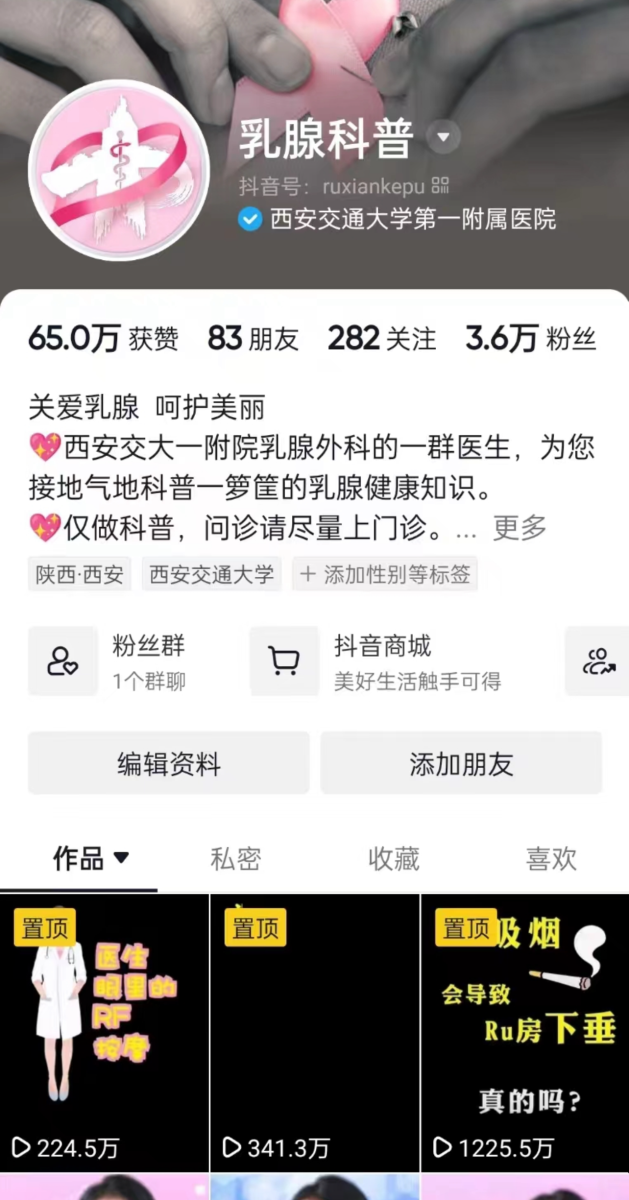Tap the 添加朋友 button
This screenshot has width=629, height=1200.
tap(461, 765)
